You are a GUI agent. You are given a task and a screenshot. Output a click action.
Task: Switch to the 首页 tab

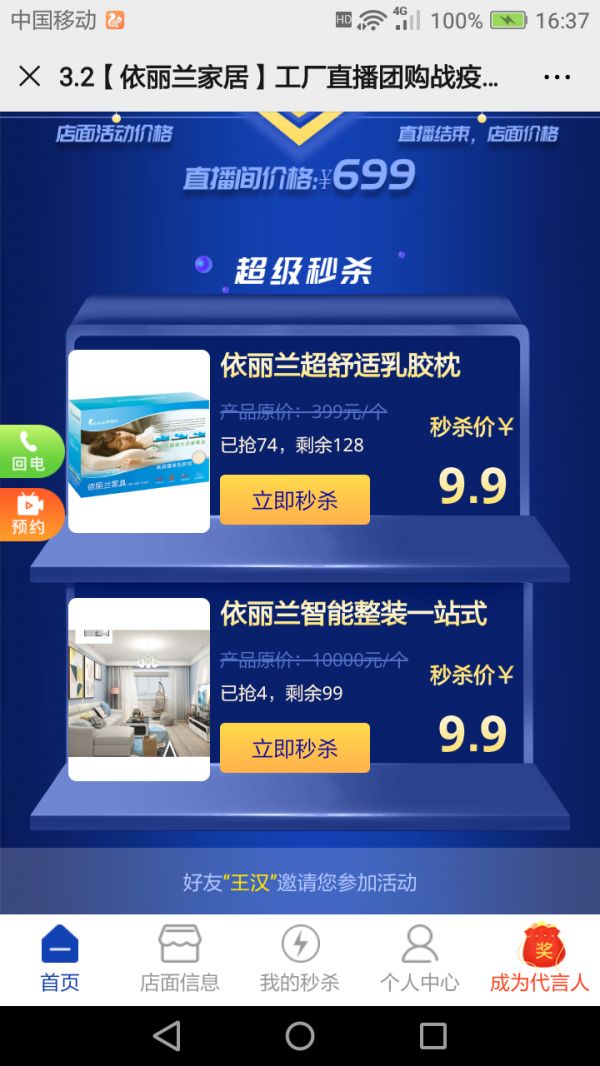60,959
